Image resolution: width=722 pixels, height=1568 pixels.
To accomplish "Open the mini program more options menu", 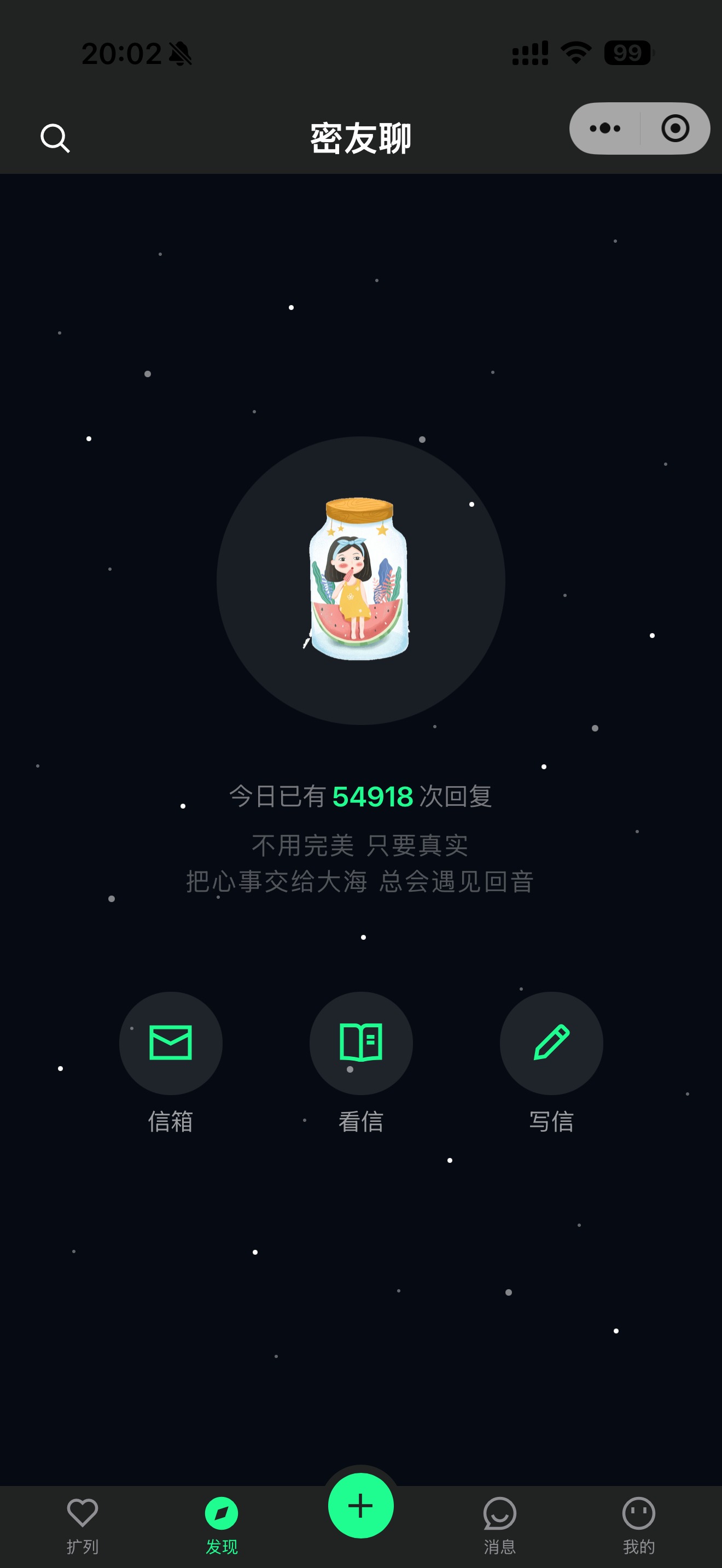I will point(604,128).
